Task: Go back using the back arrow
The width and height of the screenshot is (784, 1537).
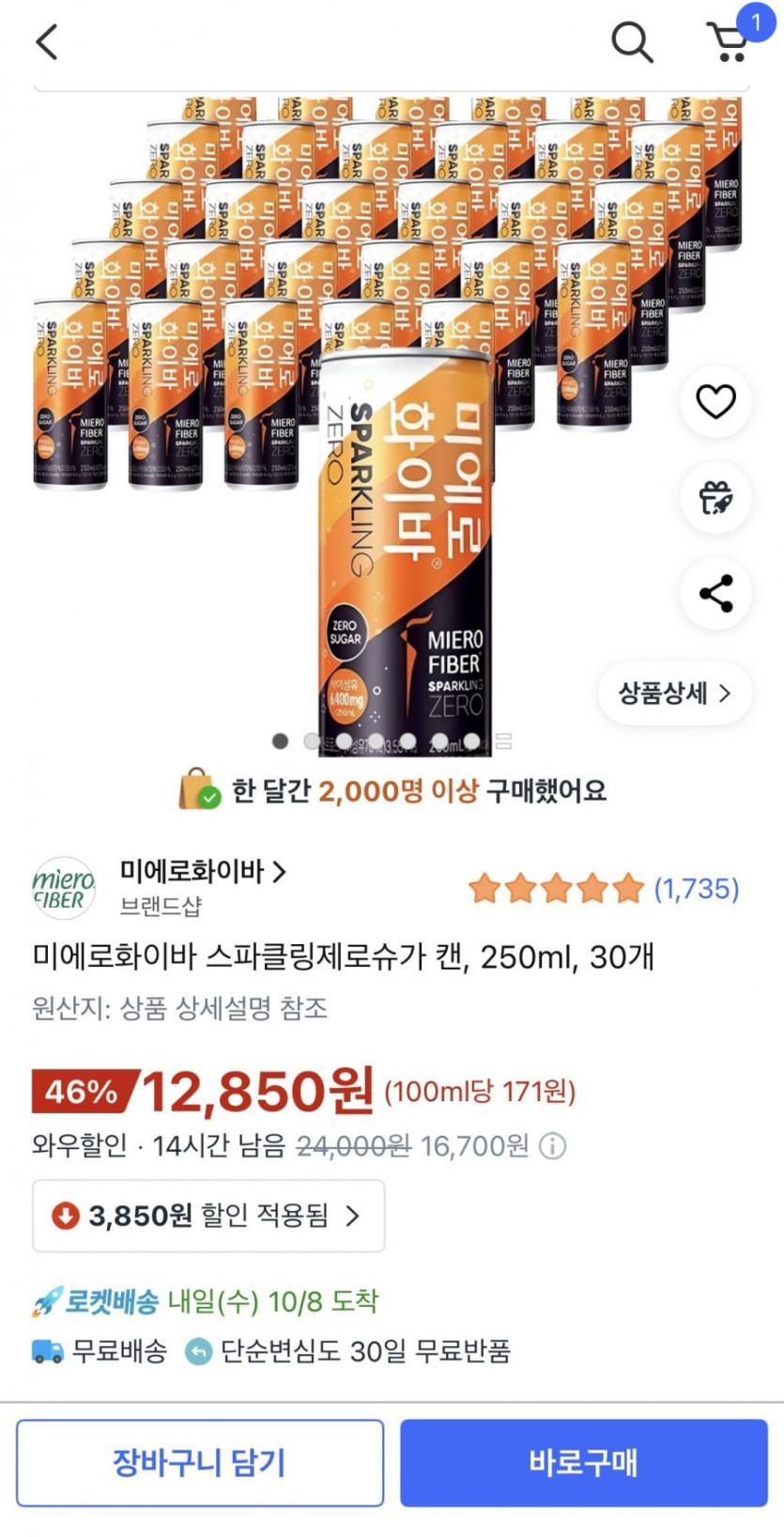Action: pos(47,41)
